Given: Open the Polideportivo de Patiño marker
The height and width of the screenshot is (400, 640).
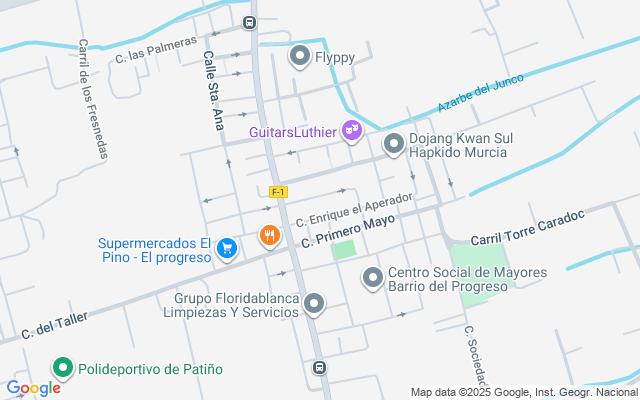Looking at the screenshot, I should (x=63, y=369).
